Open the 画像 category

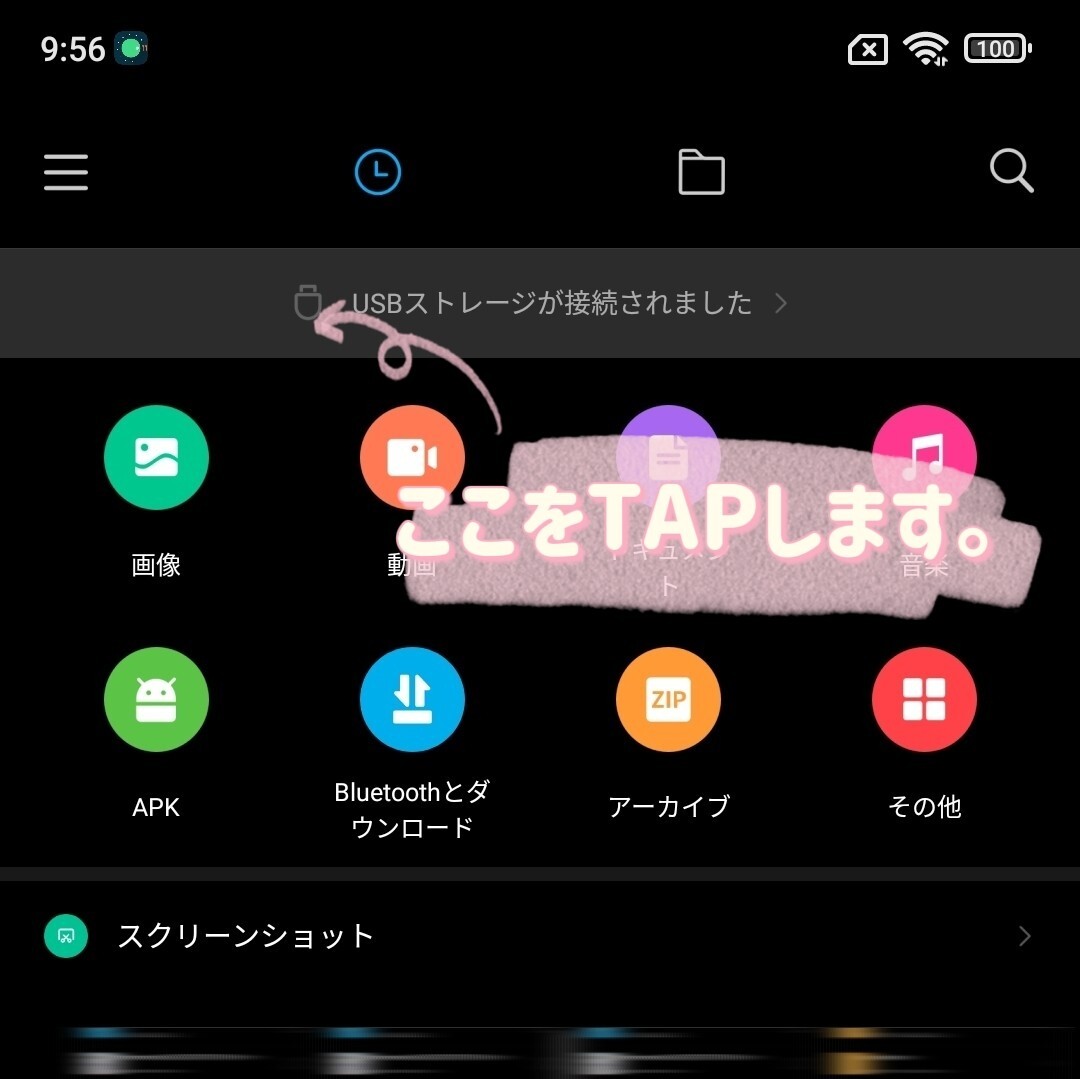coord(156,458)
